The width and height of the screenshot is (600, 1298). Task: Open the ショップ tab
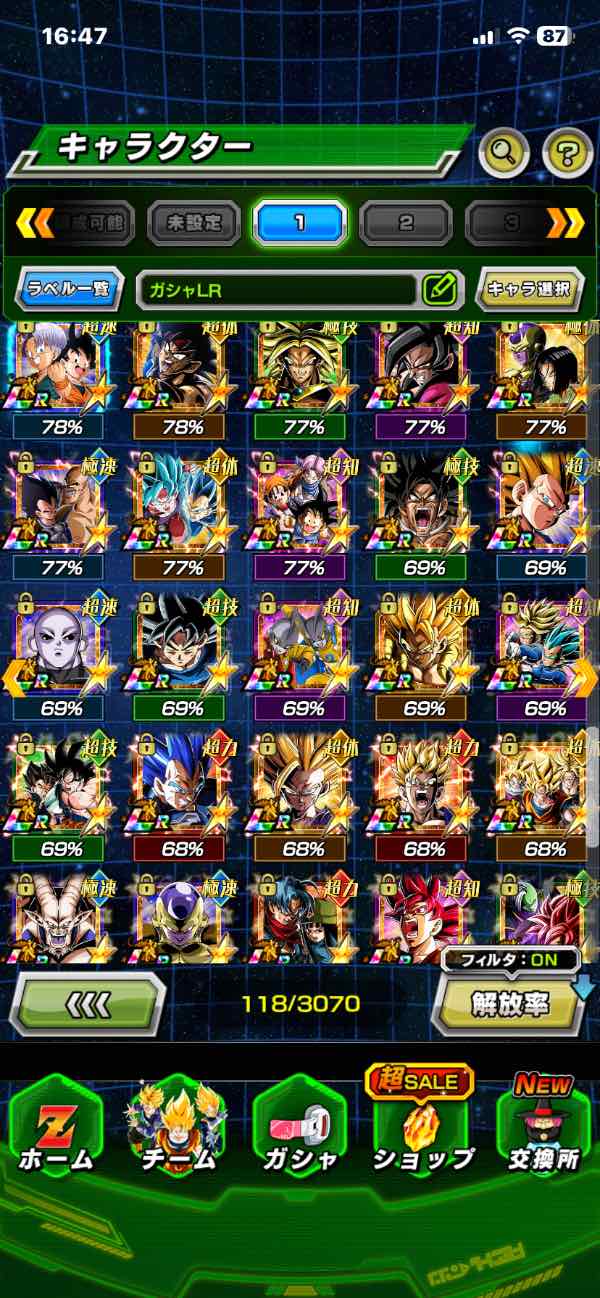click(x=422, y=1130)
